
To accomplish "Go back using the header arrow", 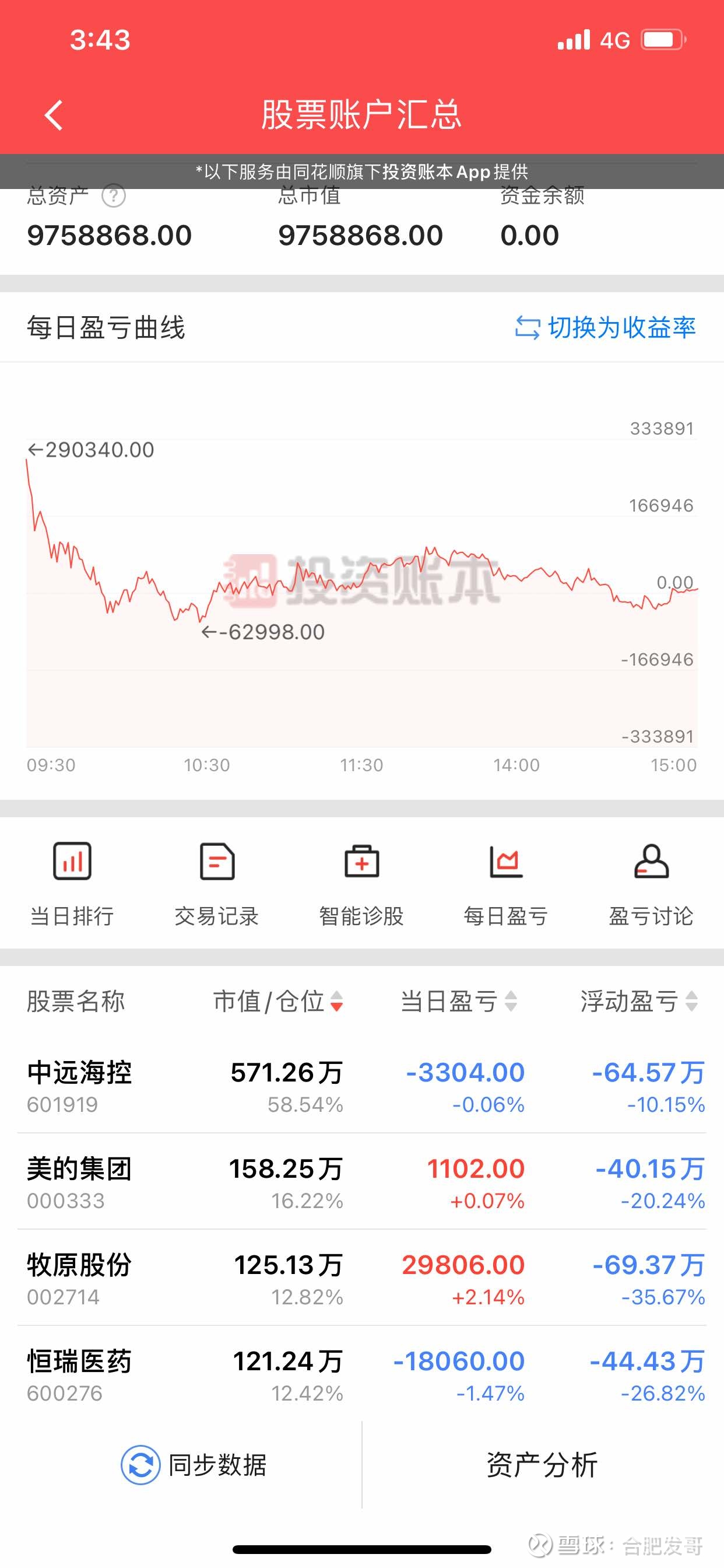I will click(54, 115).
